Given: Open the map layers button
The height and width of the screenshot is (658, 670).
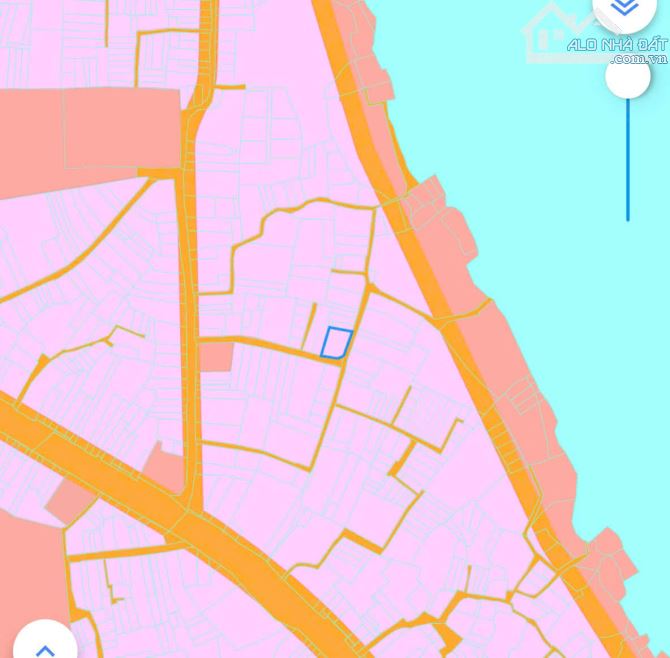Looking at the screenshot, I should click(625, 9).
